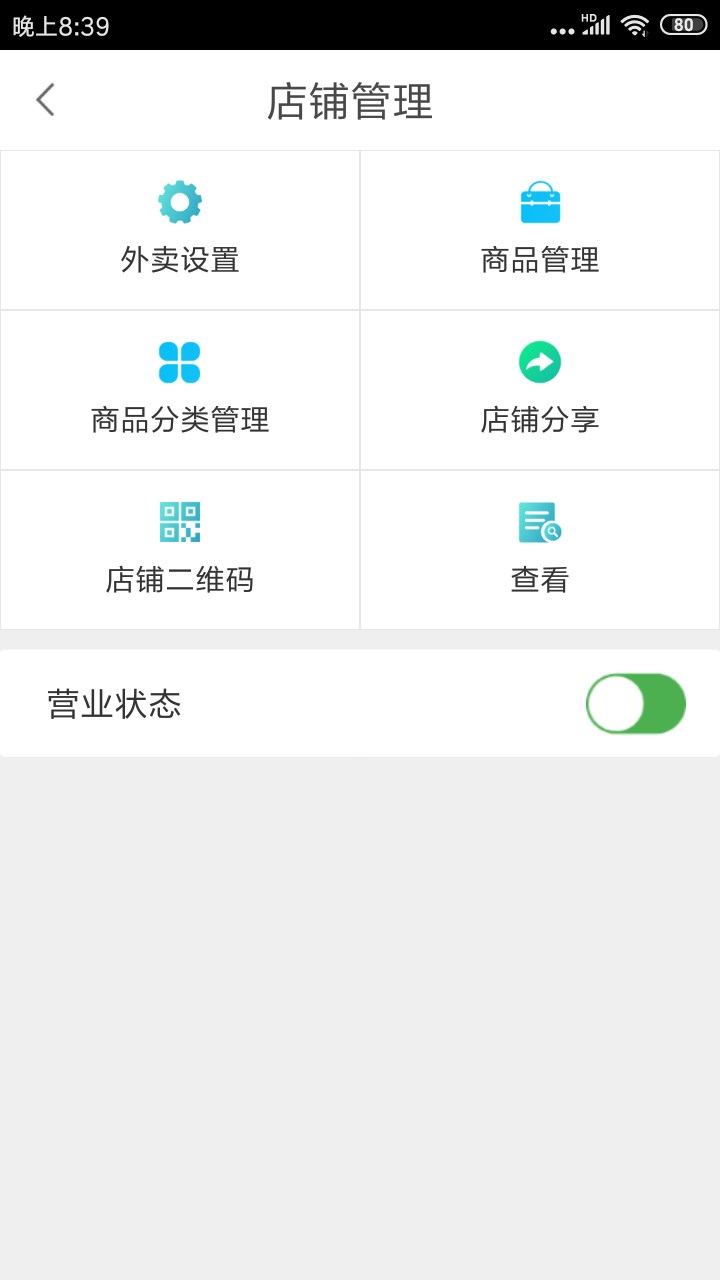The width and height of the screenshot is (720, 1280).
Task: Open 商品分类管理 category management
Action: (180, 390)
